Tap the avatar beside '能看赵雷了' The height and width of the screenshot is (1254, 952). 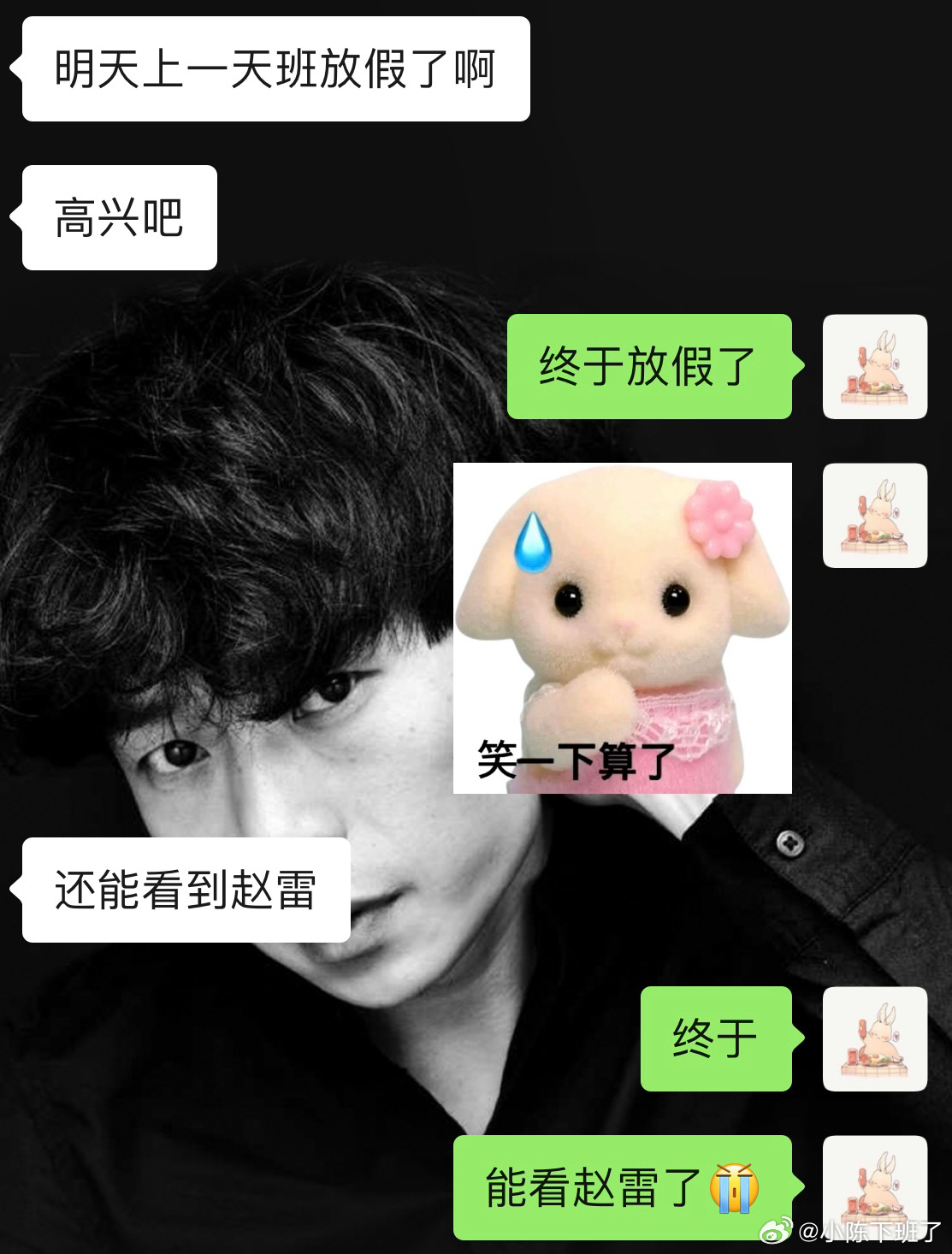point(874,1185)
